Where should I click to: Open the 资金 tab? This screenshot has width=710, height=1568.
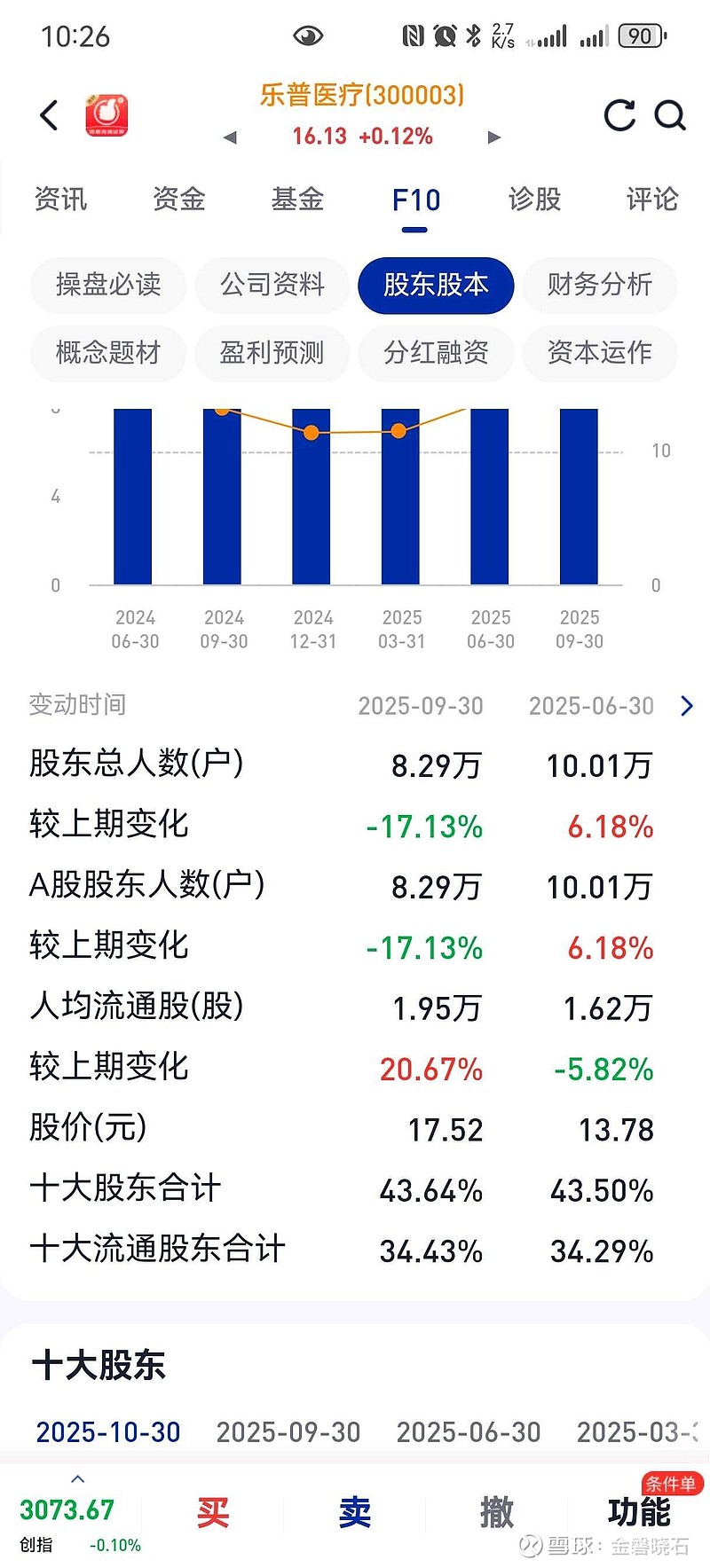tap(178, 199)
